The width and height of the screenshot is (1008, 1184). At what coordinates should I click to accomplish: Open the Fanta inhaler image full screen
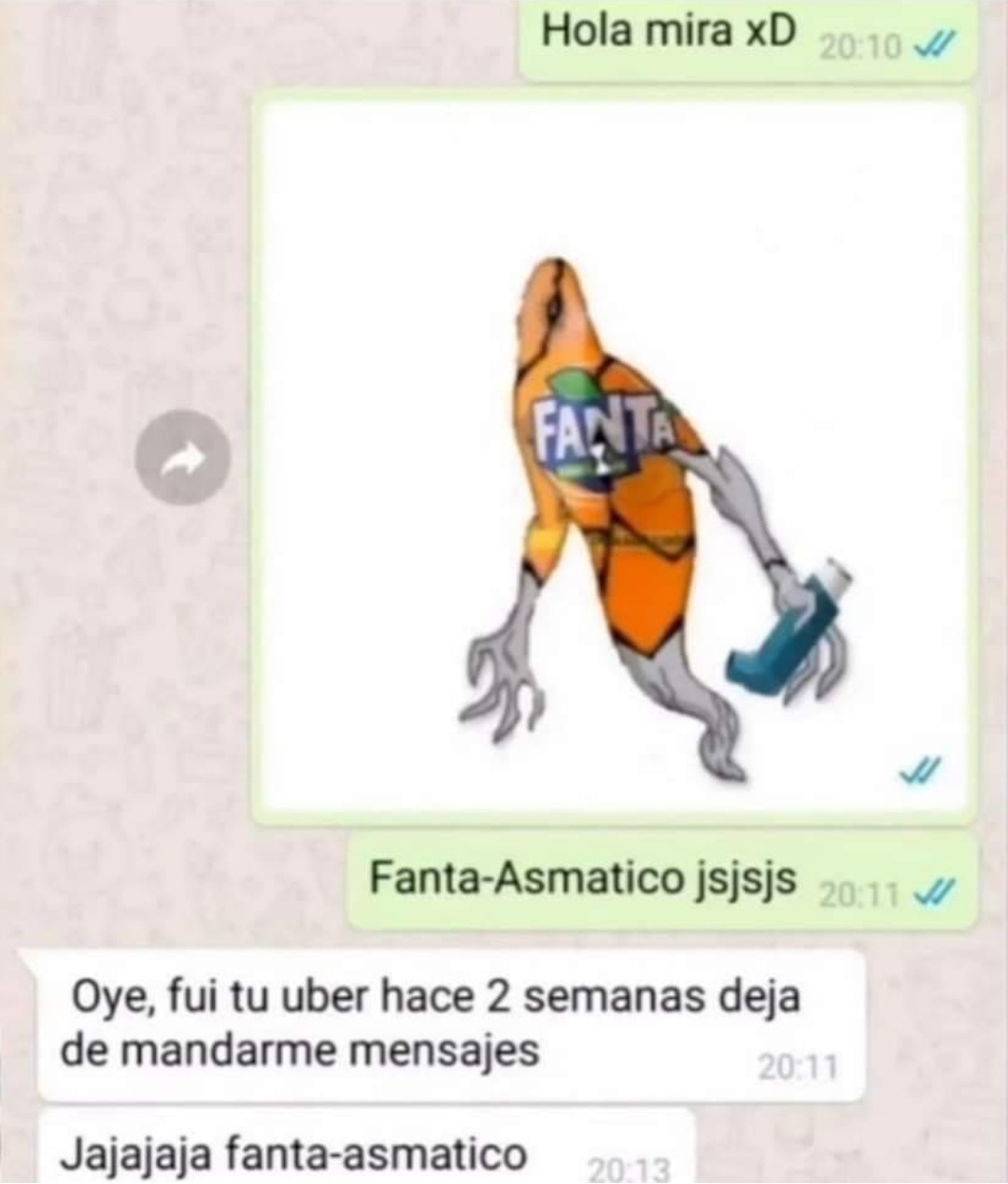[x=615, y=458]
